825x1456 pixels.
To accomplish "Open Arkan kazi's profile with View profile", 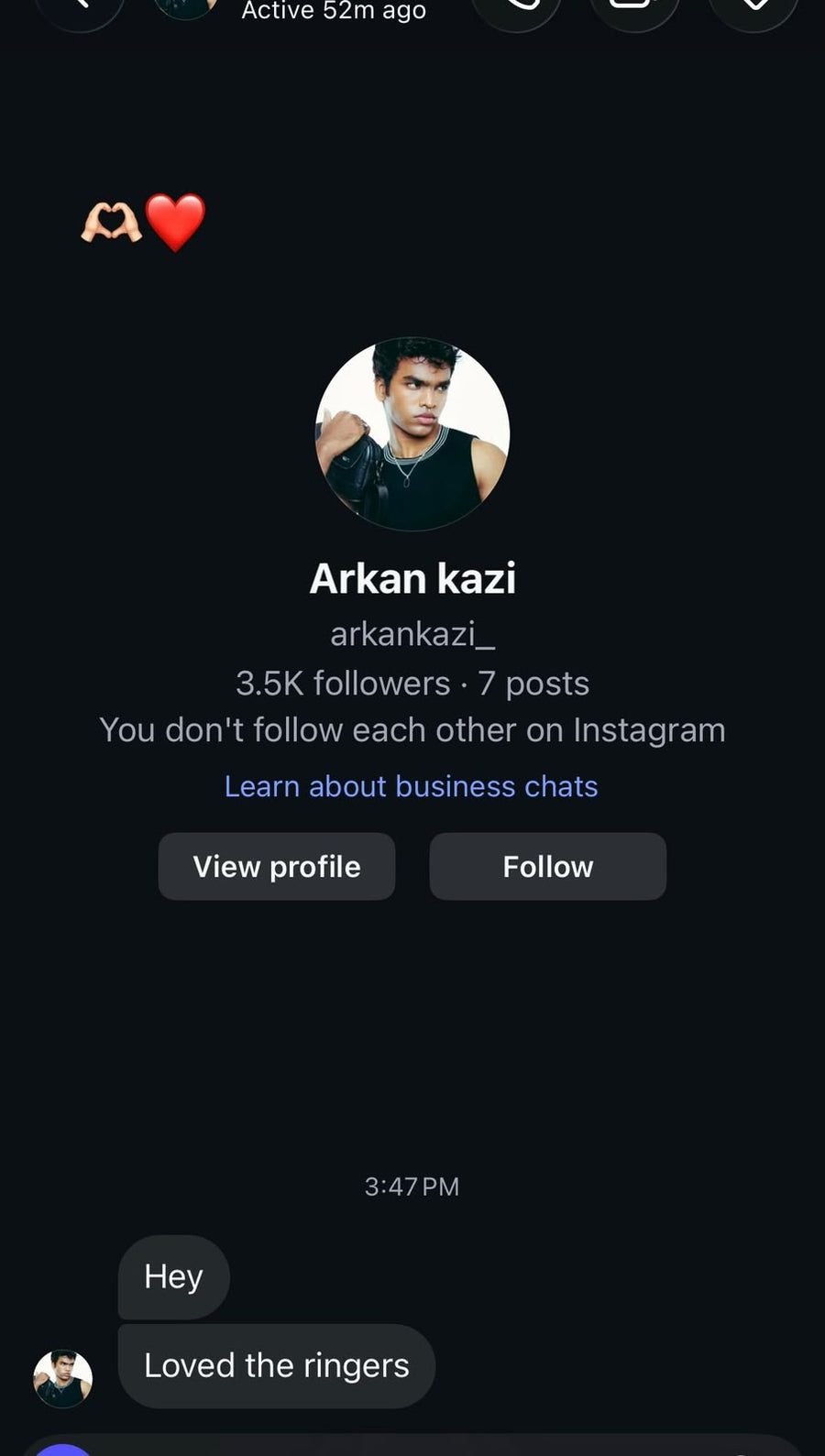I will (277, 866).
